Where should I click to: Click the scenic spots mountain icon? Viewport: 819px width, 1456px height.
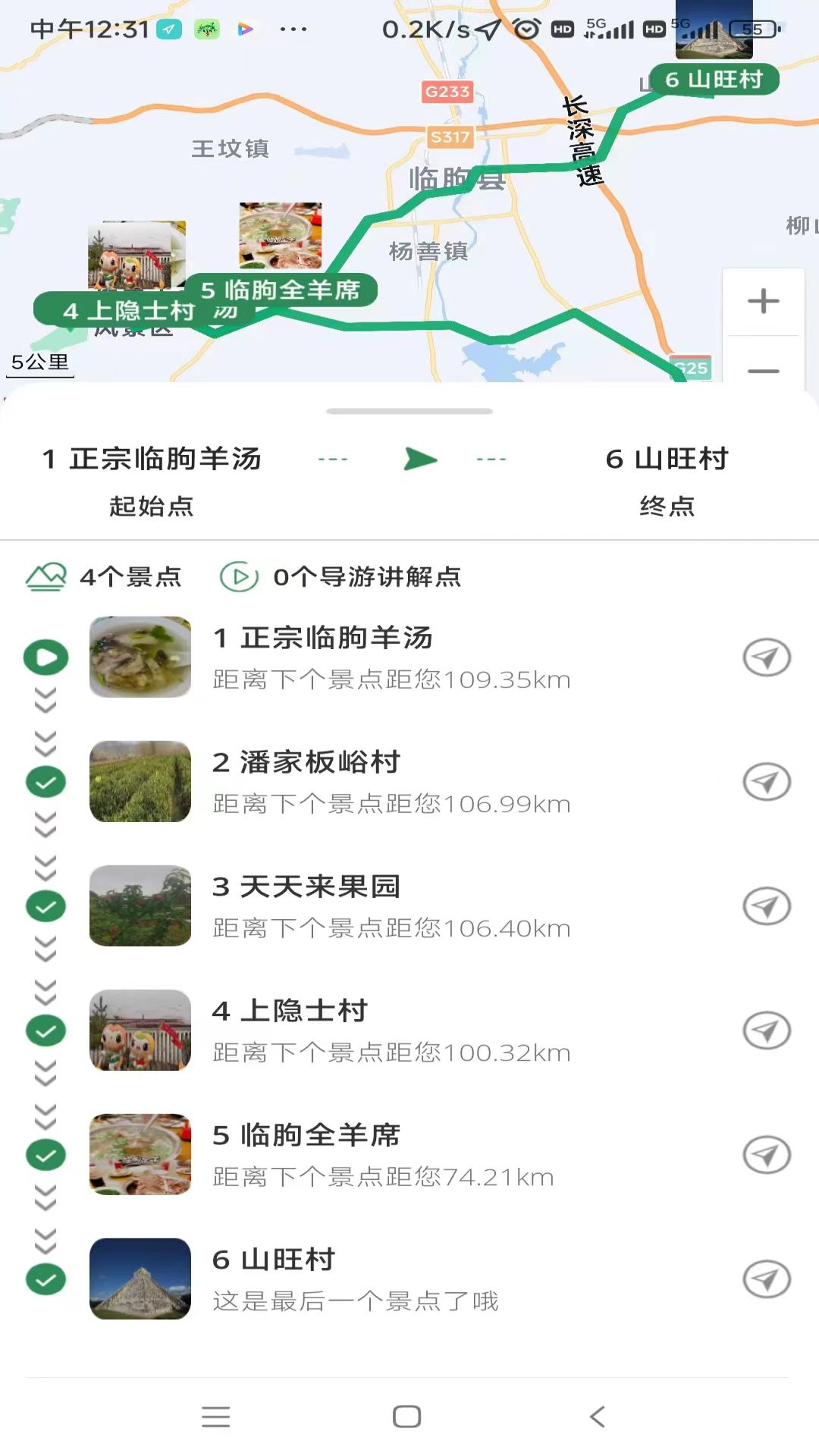[x=46, y=576]
